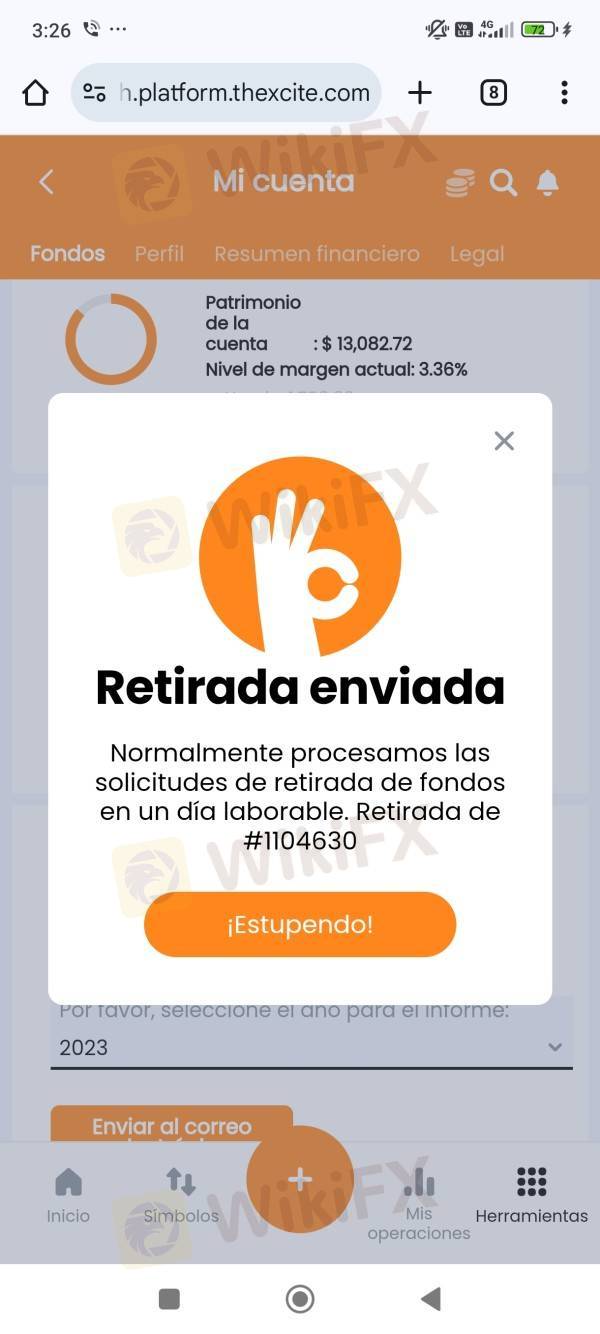
Task: Switch to the Legal tab
Action: coord(477,254)
